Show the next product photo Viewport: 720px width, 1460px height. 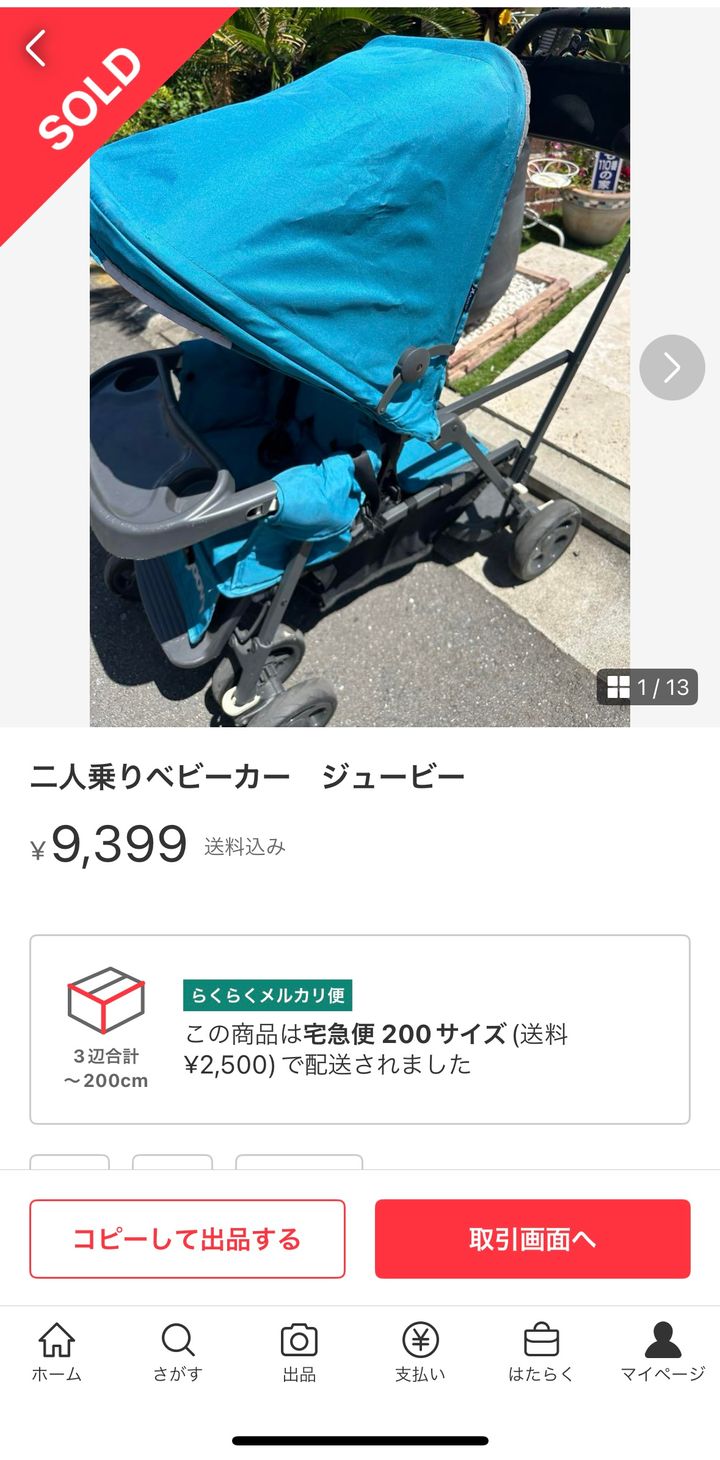[x=671, y=368]
